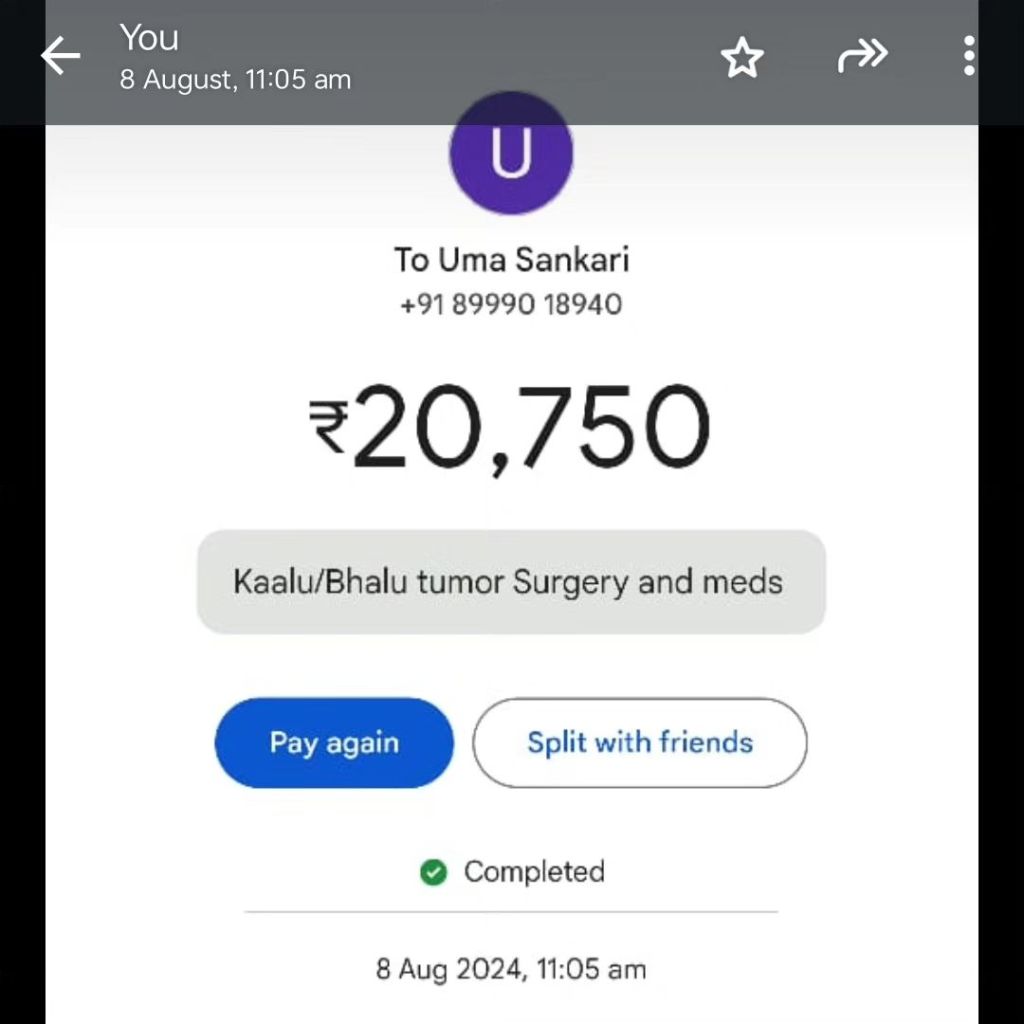
Task: Star this message
Action: tap(742, 59)
